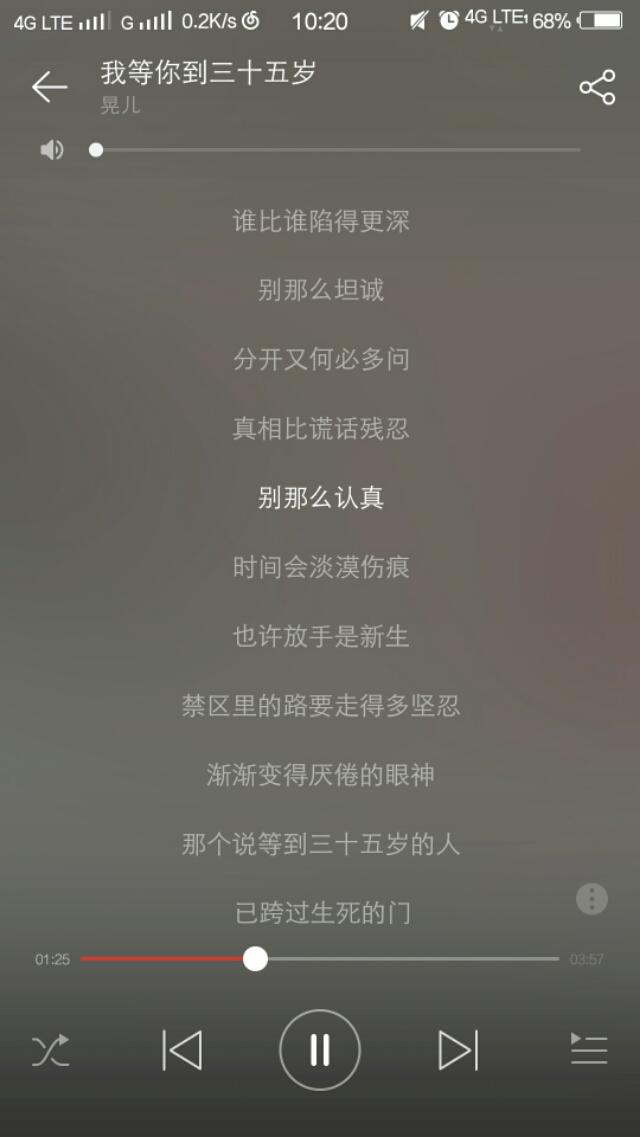This screenshot has width=640, height=1137.
Task: Toggle shuffle play mode
Action: click(x=51, y=1050)
